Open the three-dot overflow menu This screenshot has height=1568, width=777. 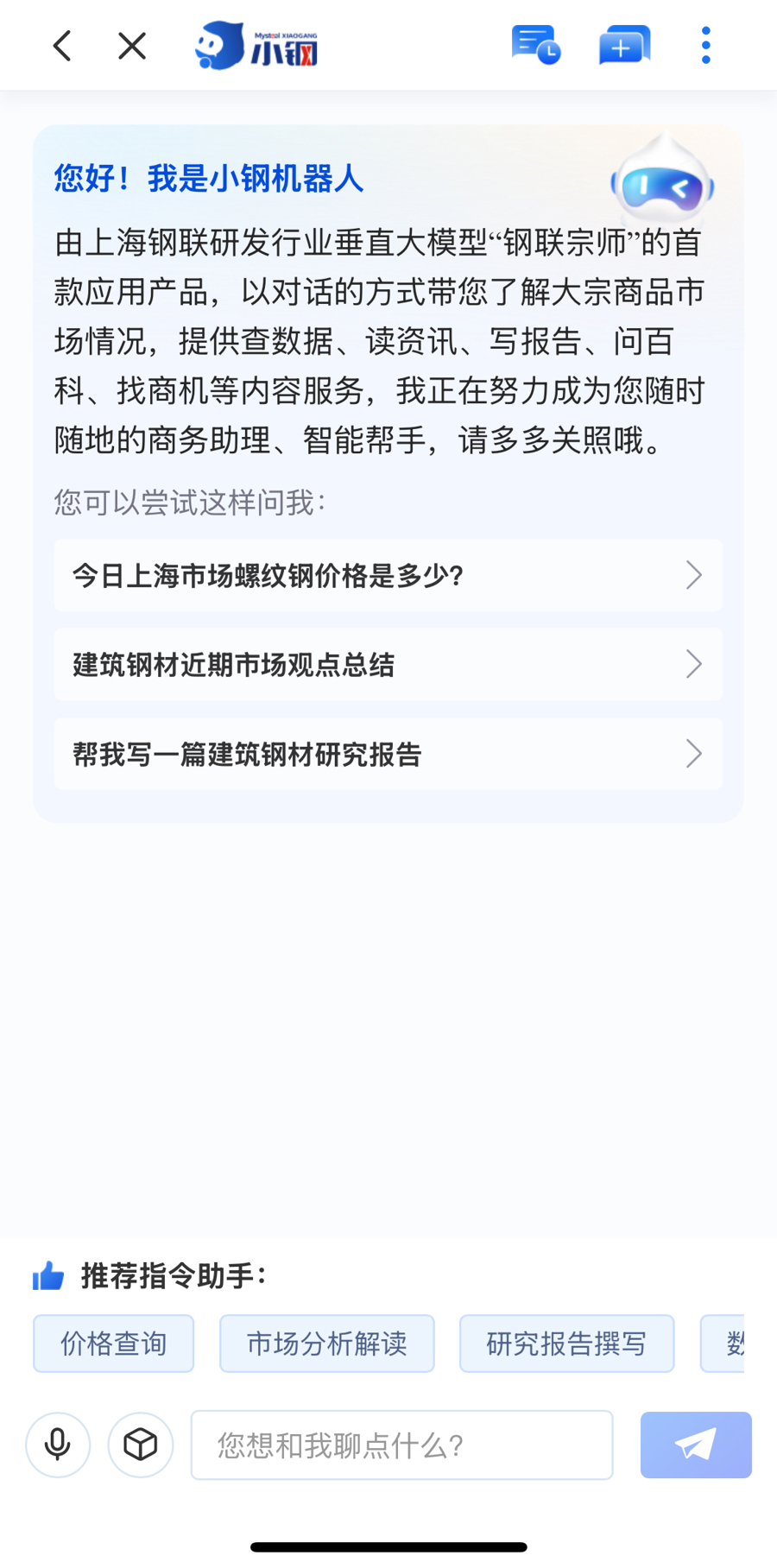pos(705,46)
